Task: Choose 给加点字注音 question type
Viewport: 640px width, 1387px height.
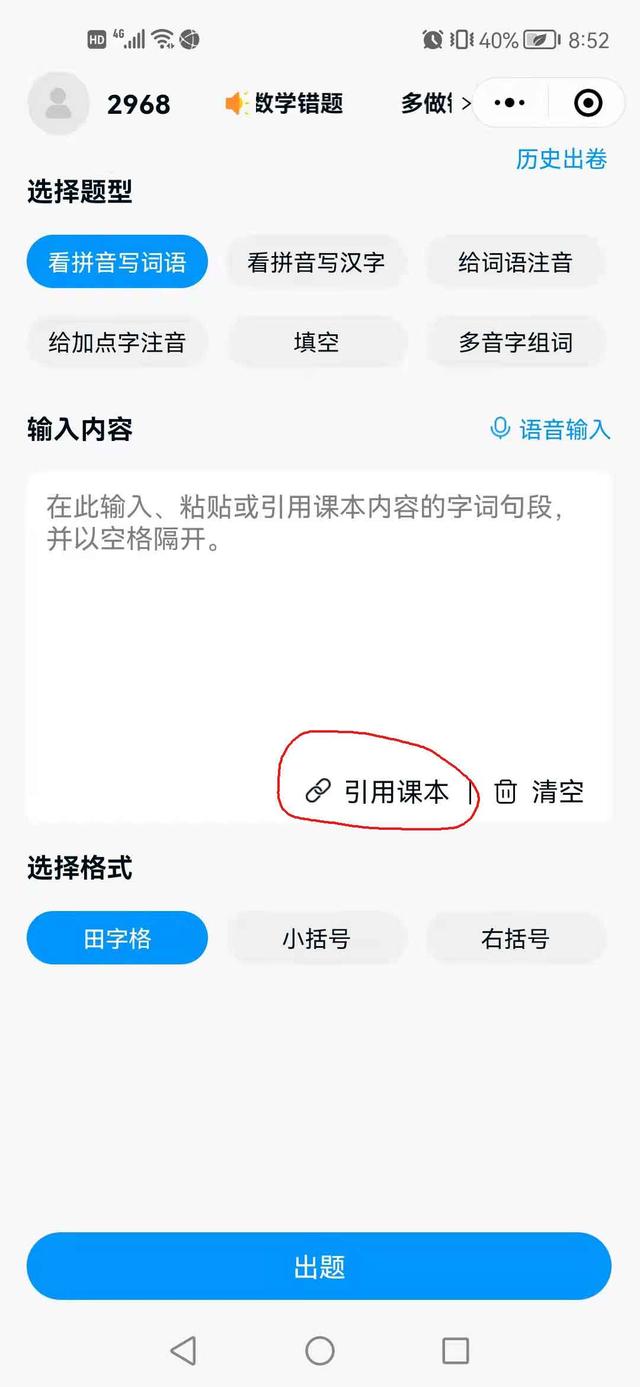Action: point(117,342)
